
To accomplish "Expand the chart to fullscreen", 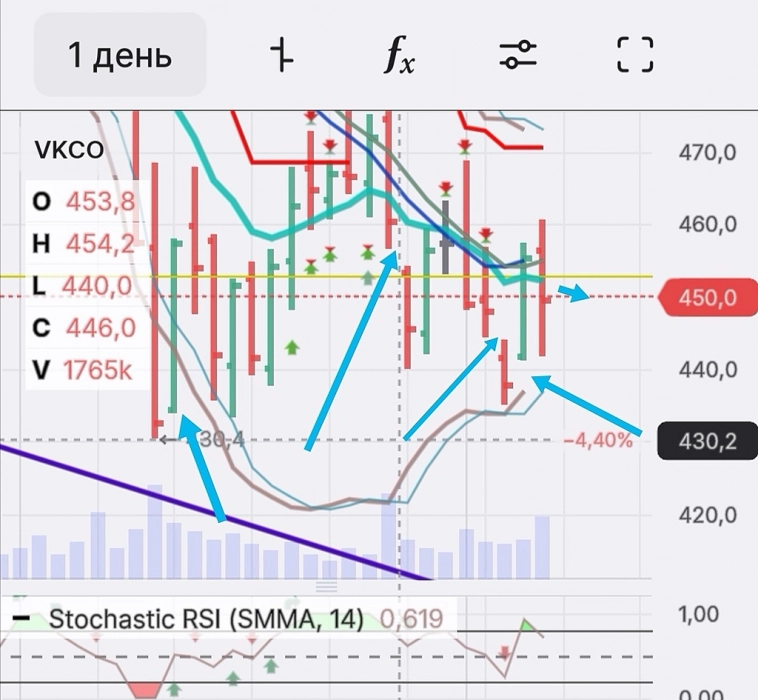I will (x=635, y=56).
